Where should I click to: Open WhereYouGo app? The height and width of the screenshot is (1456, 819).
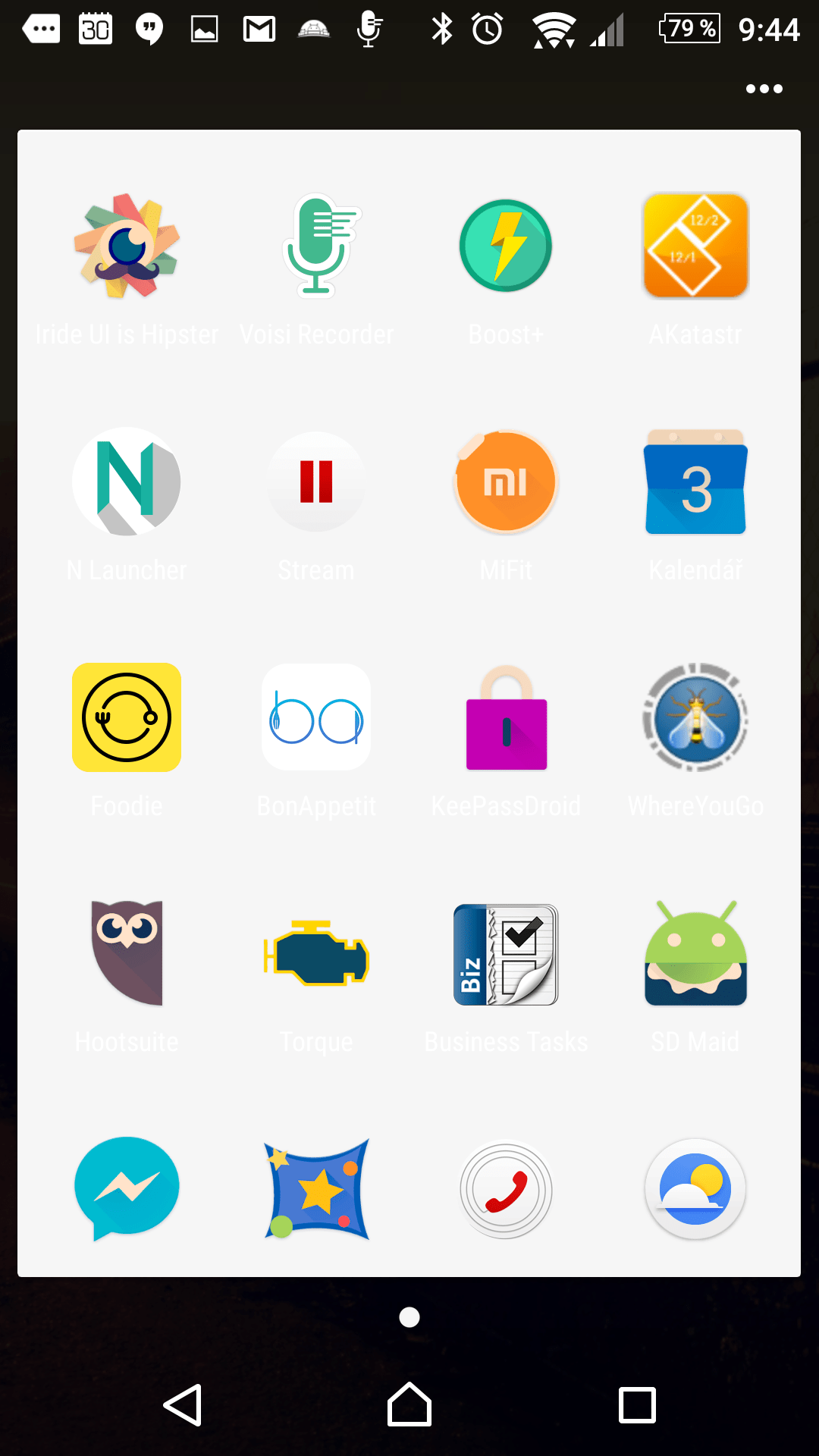click(695, 717)
